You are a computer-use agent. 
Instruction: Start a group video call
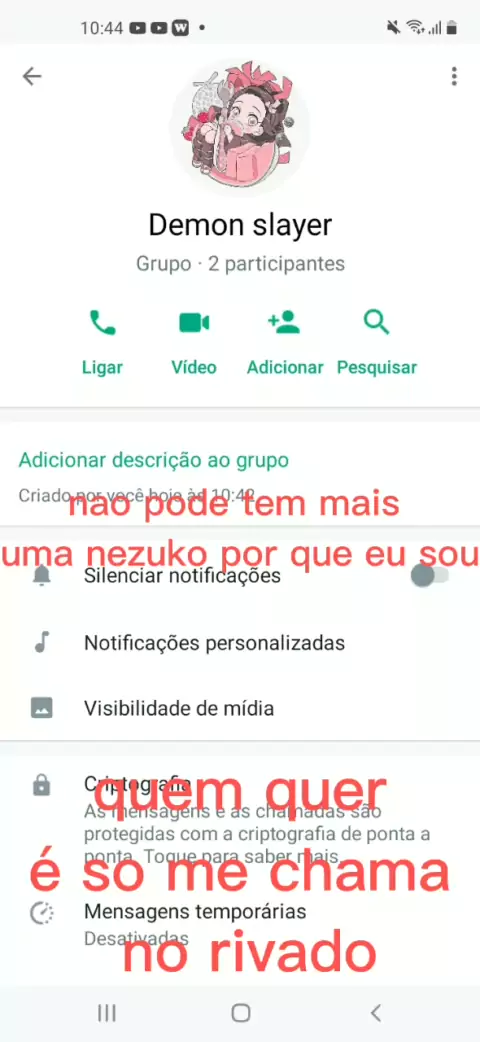(194, 342)
